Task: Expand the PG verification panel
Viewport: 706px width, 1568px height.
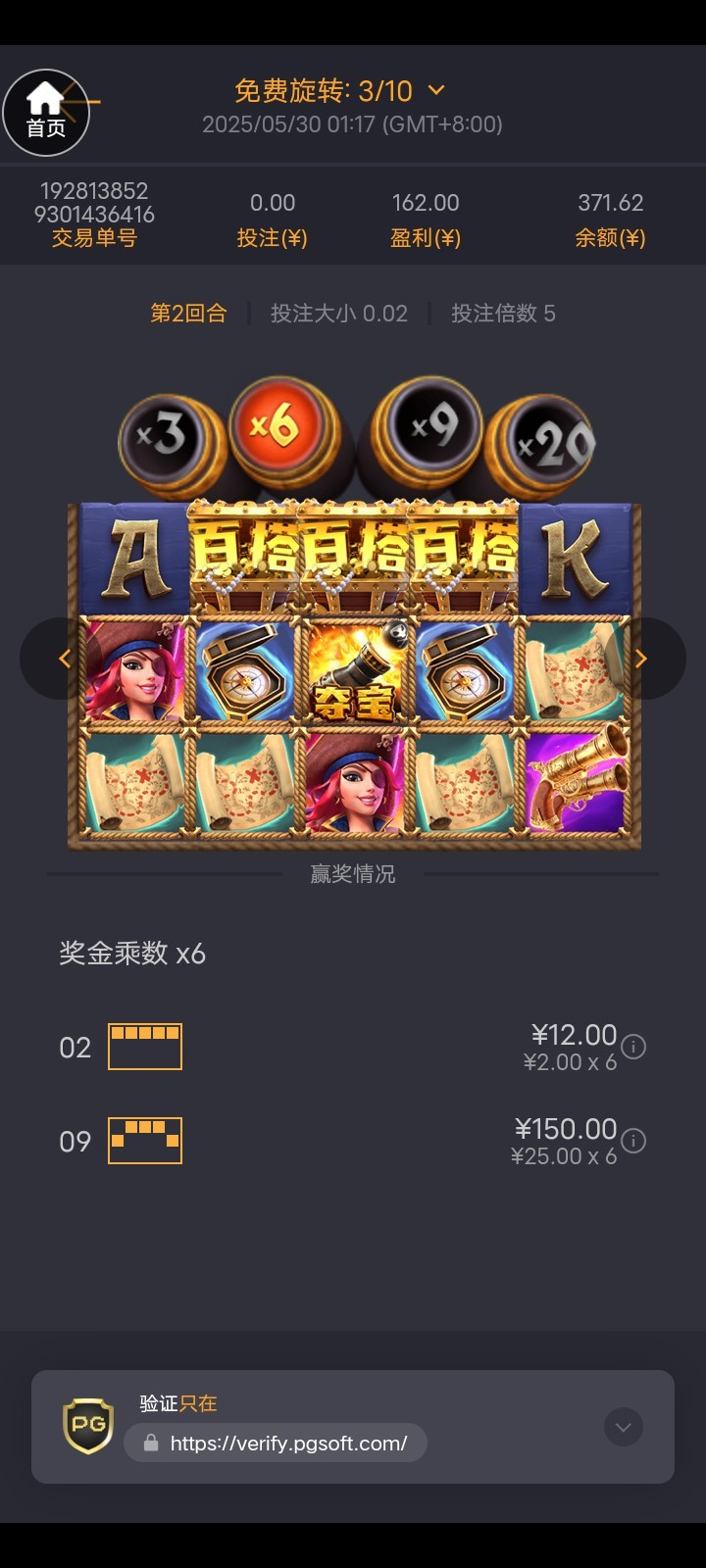Action: click(624, 1427)
